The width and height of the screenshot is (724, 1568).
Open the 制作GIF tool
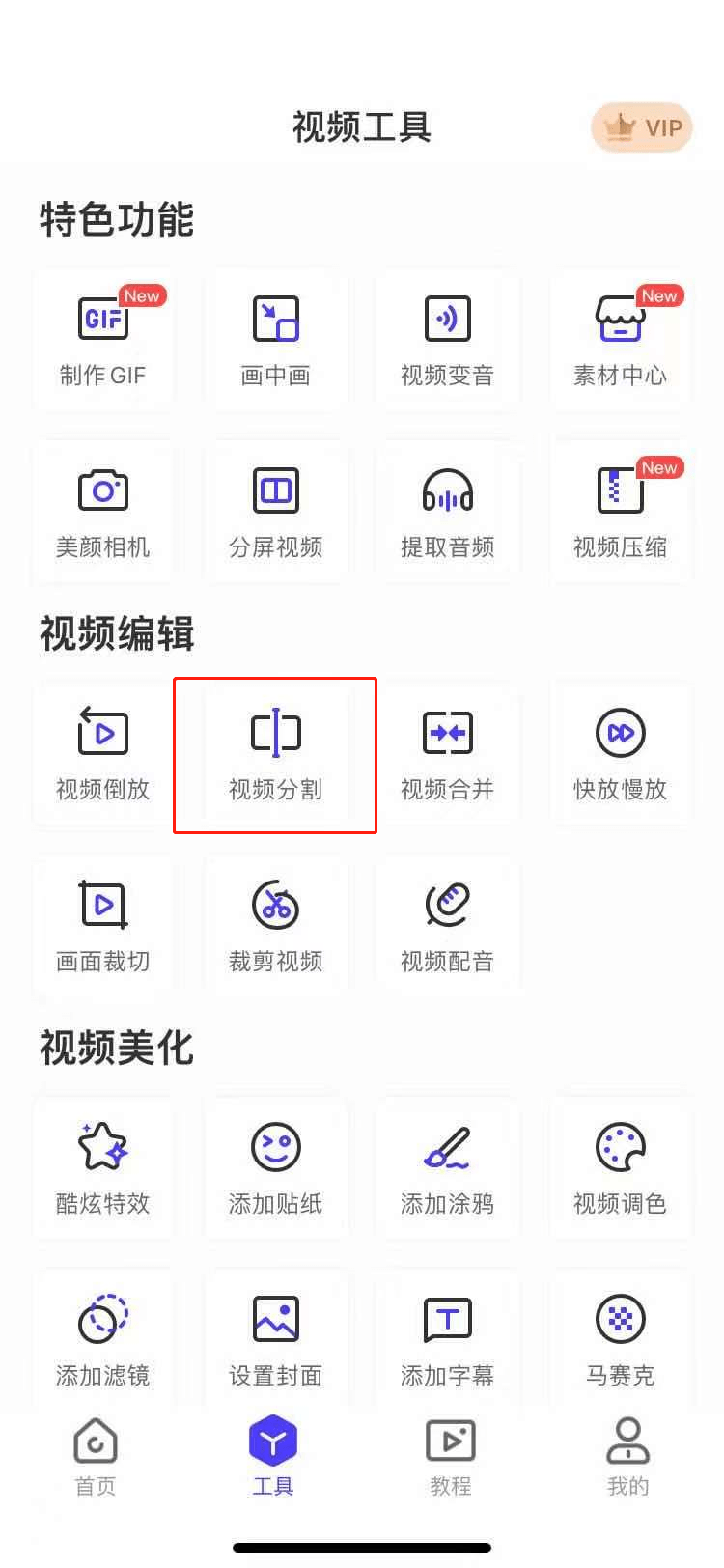pyautogui.click(x=103, y=340)
